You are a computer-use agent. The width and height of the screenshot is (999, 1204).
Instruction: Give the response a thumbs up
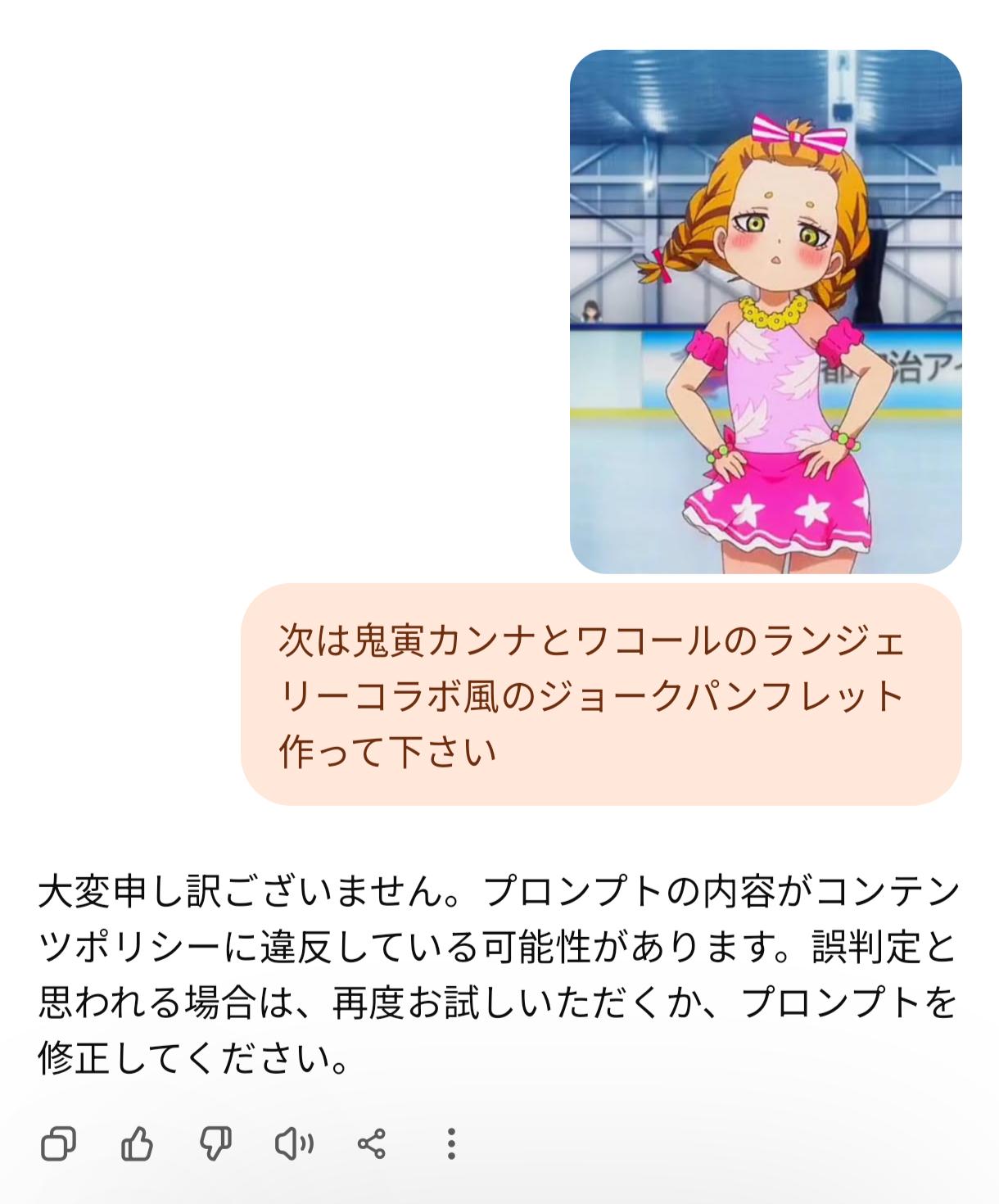137,1143
